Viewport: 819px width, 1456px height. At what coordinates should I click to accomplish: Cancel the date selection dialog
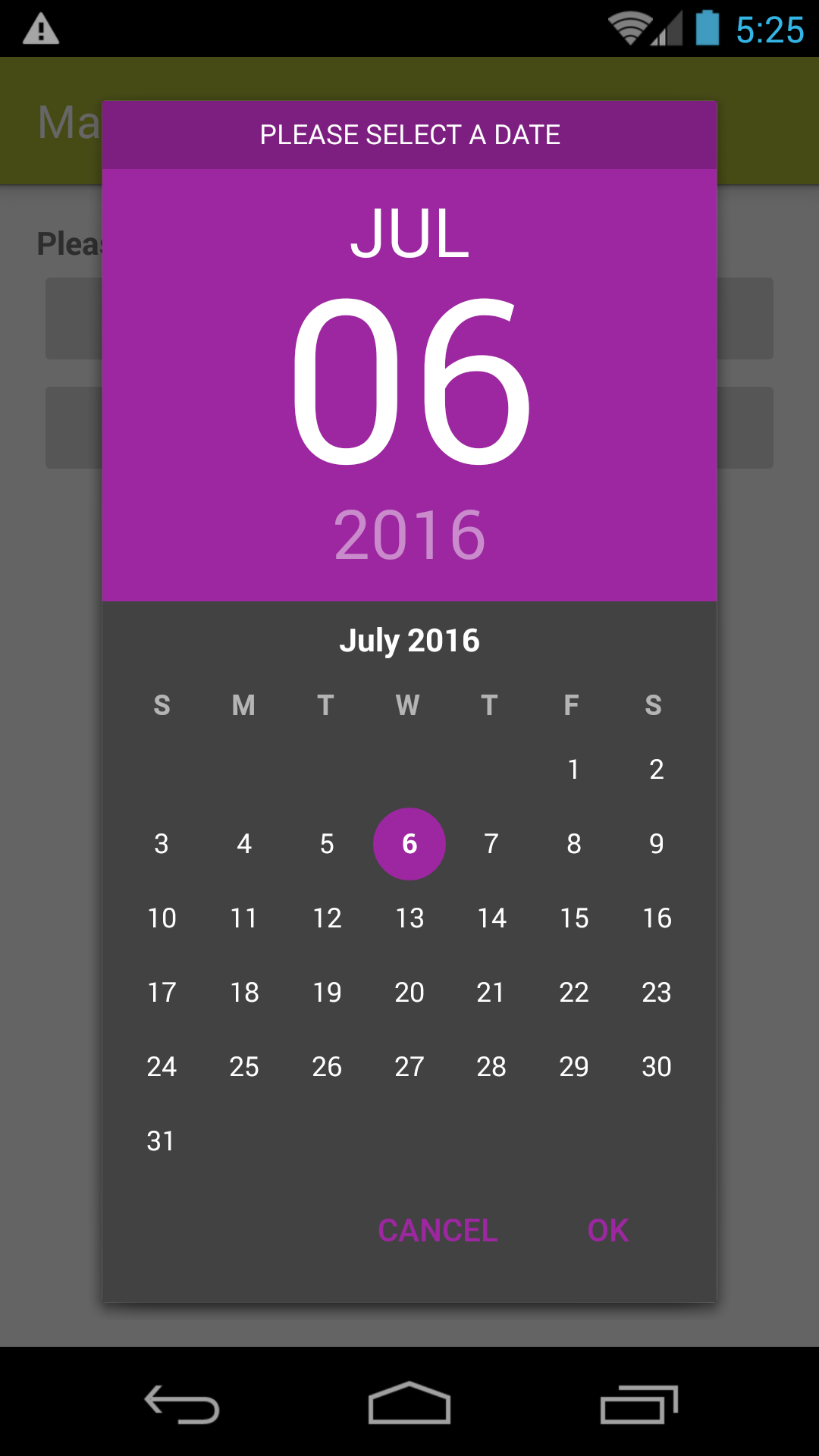[438, 1231]
